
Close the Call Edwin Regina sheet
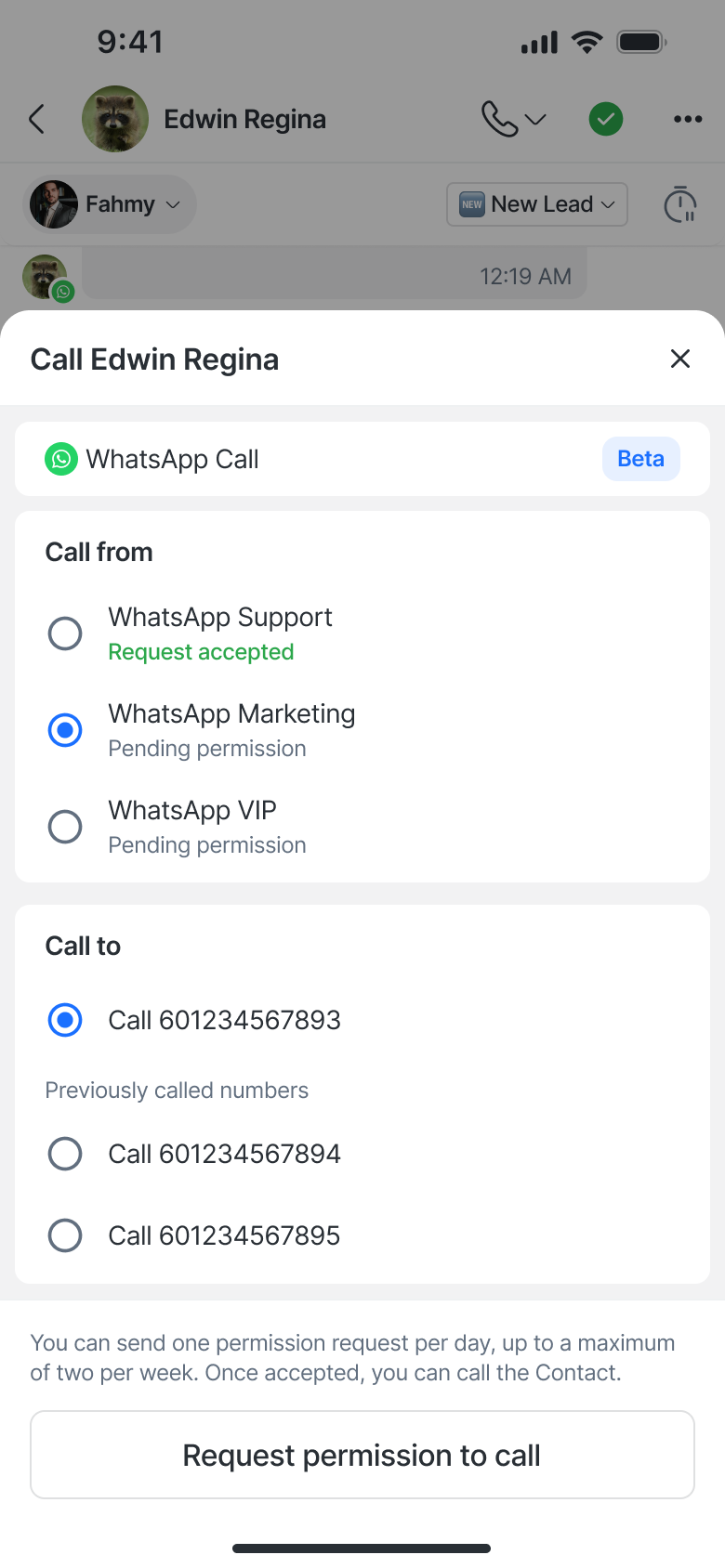tap(679, 359)
